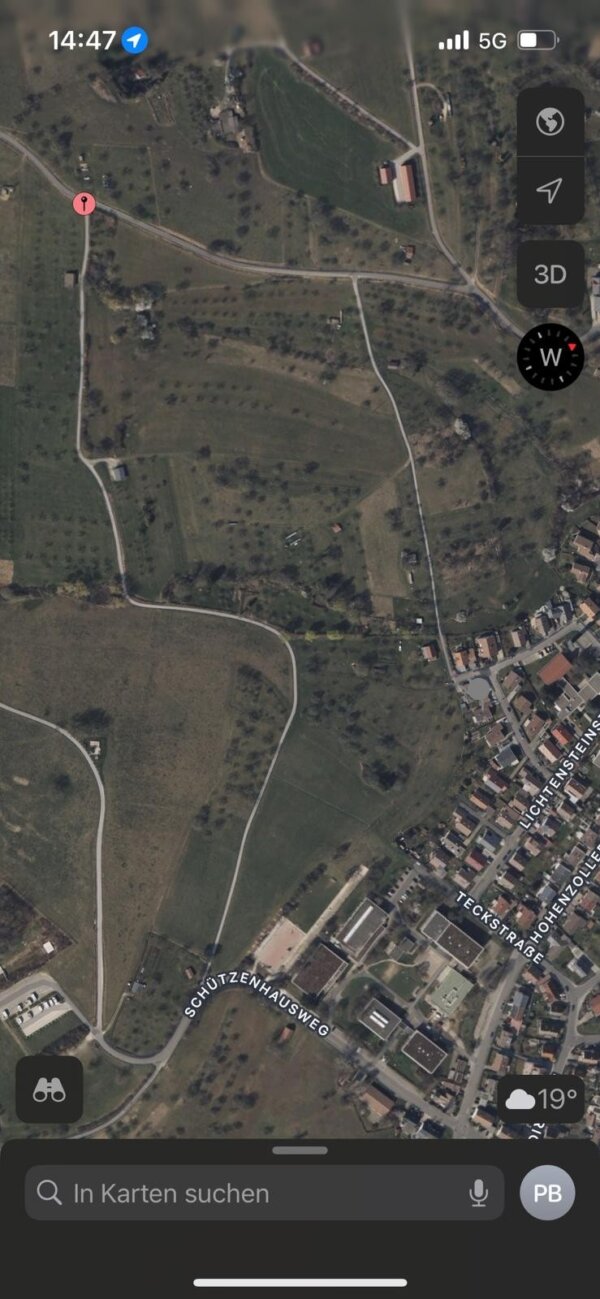Center map on current location
The height and width of the screenshot is (1299, 600).
coord(550,191)
